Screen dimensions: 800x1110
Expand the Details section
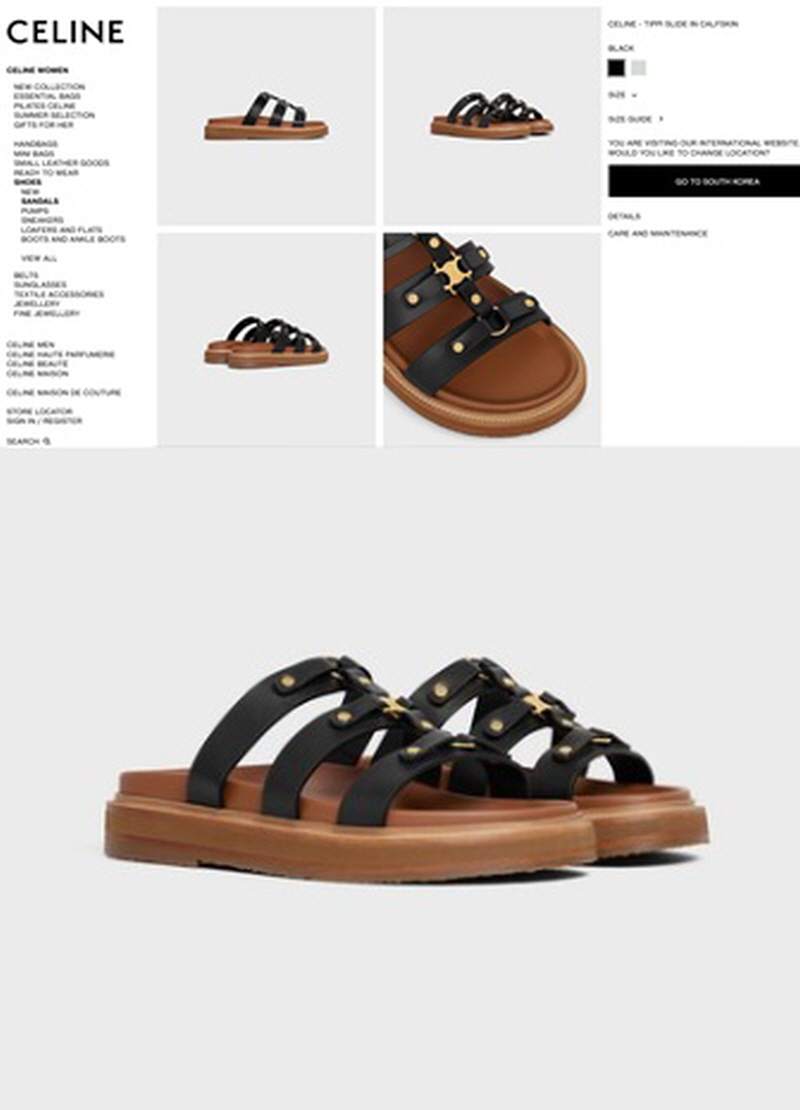624,216
